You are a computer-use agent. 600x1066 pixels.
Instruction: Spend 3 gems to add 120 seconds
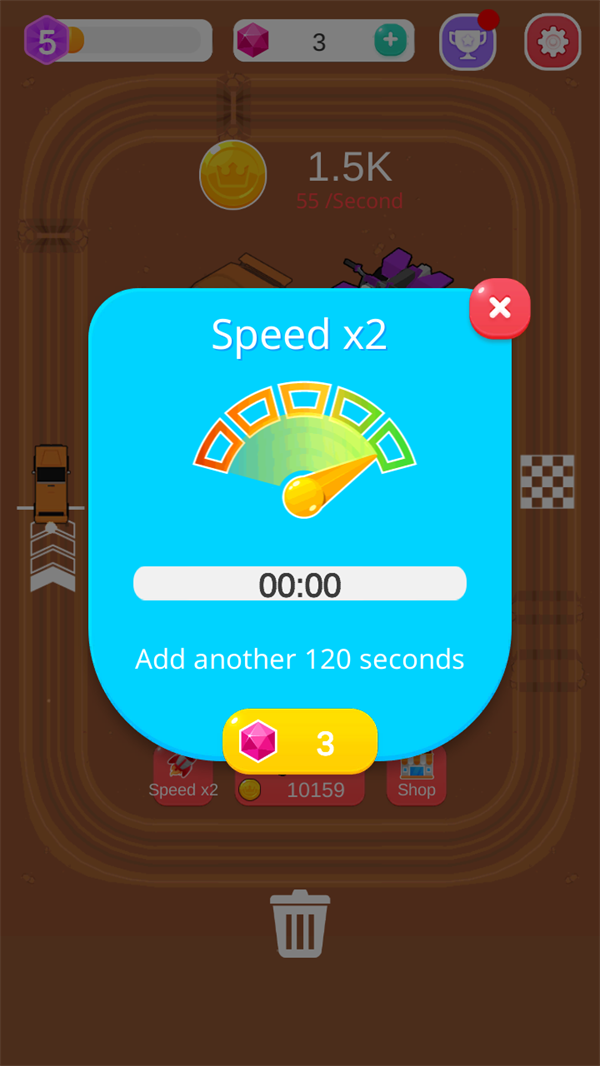pyautogui.click(x=300, y=742)
